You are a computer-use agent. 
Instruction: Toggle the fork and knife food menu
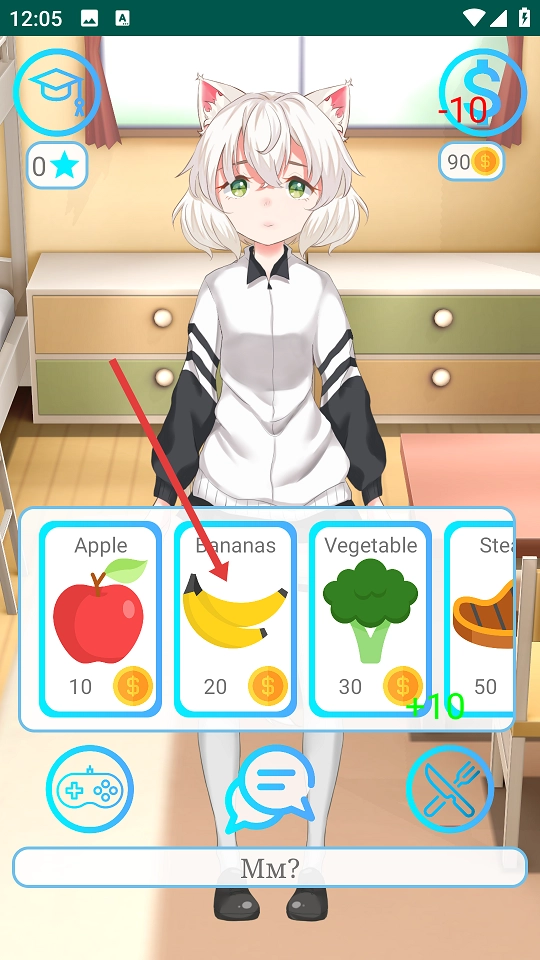[450, 789]
